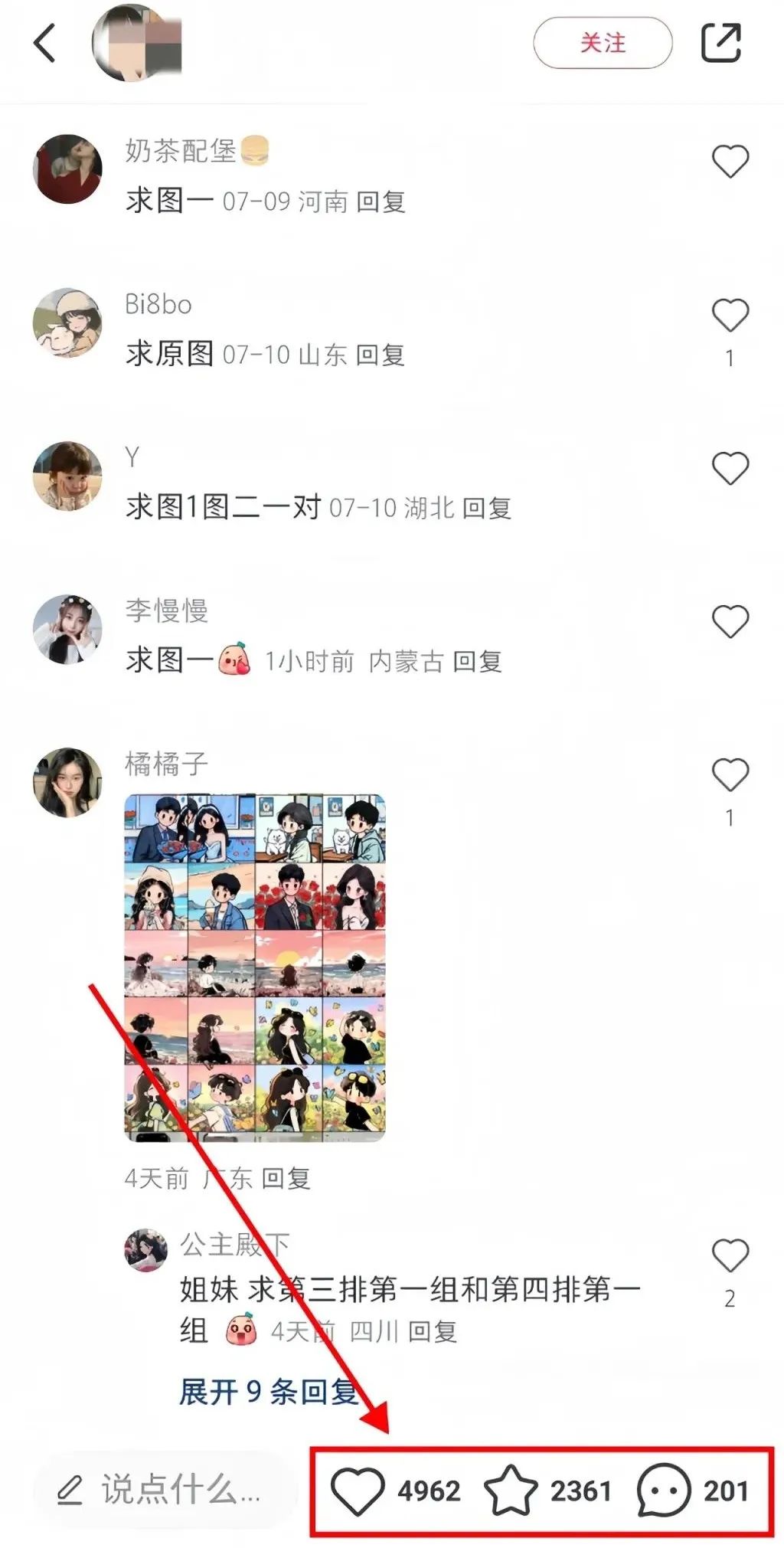Reply to 公主殿下 via 回复

[432, 1332]
